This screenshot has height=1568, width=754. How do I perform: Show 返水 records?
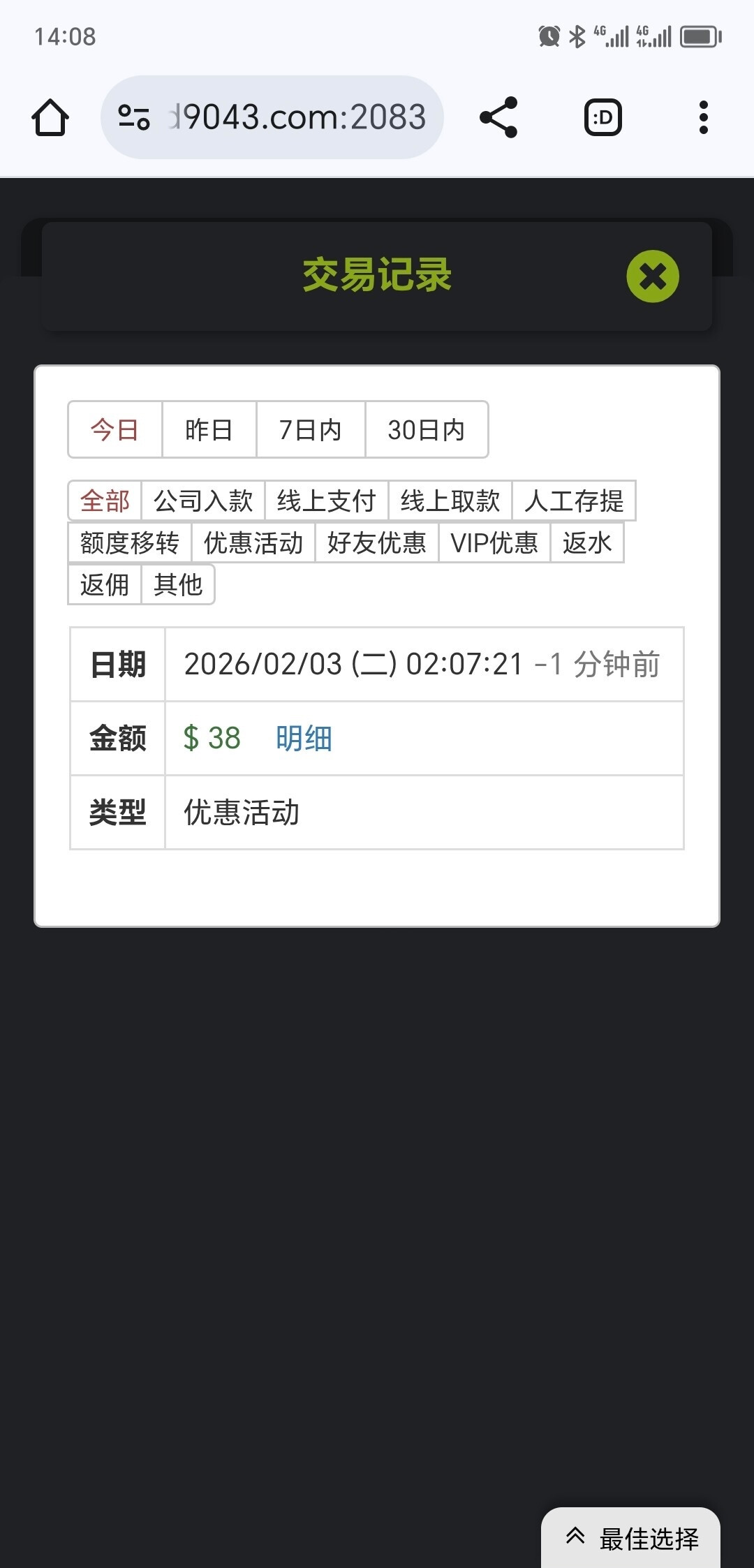point(586,543)
